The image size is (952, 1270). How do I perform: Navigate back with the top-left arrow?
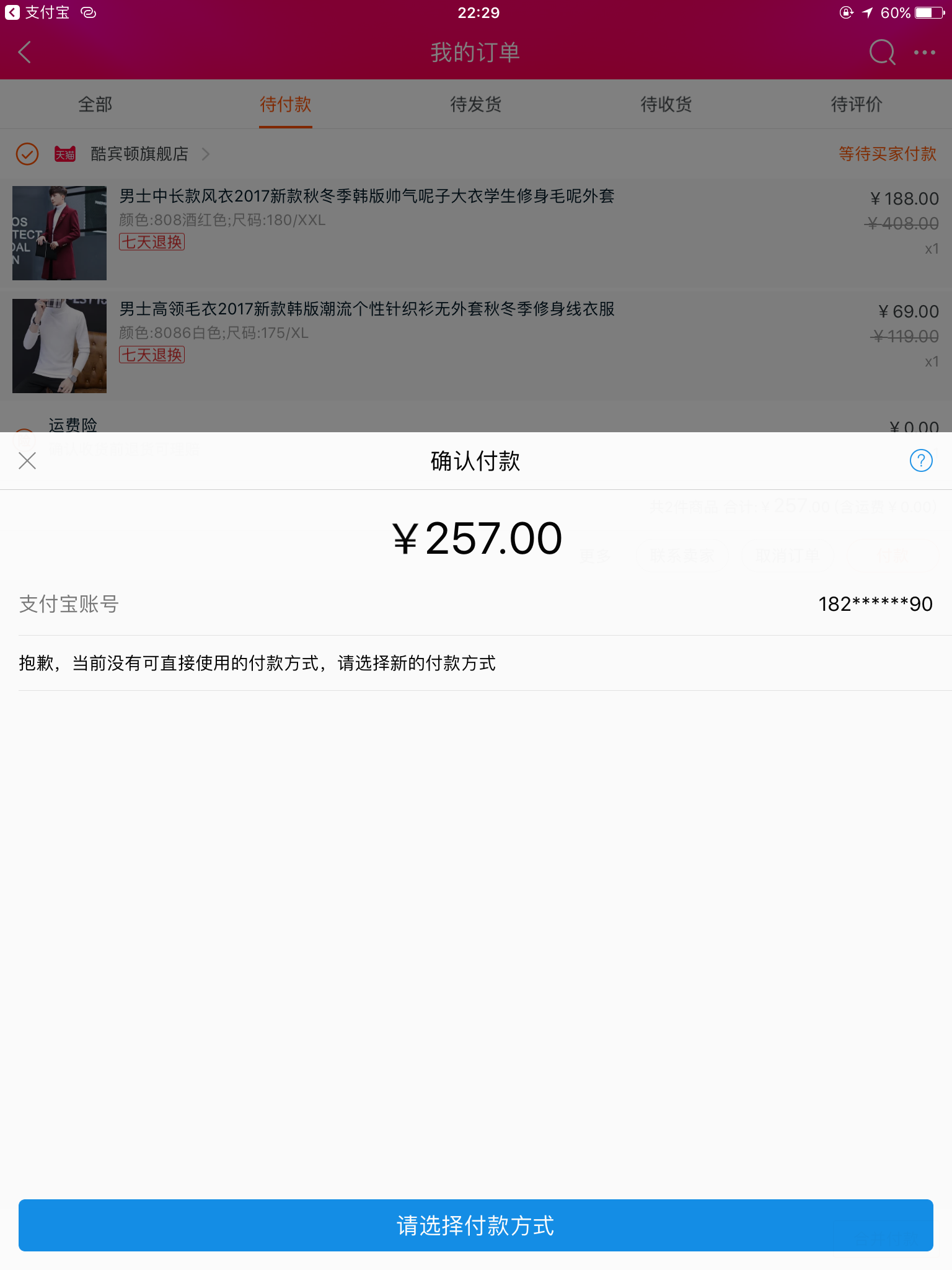(x=25, y=52)
